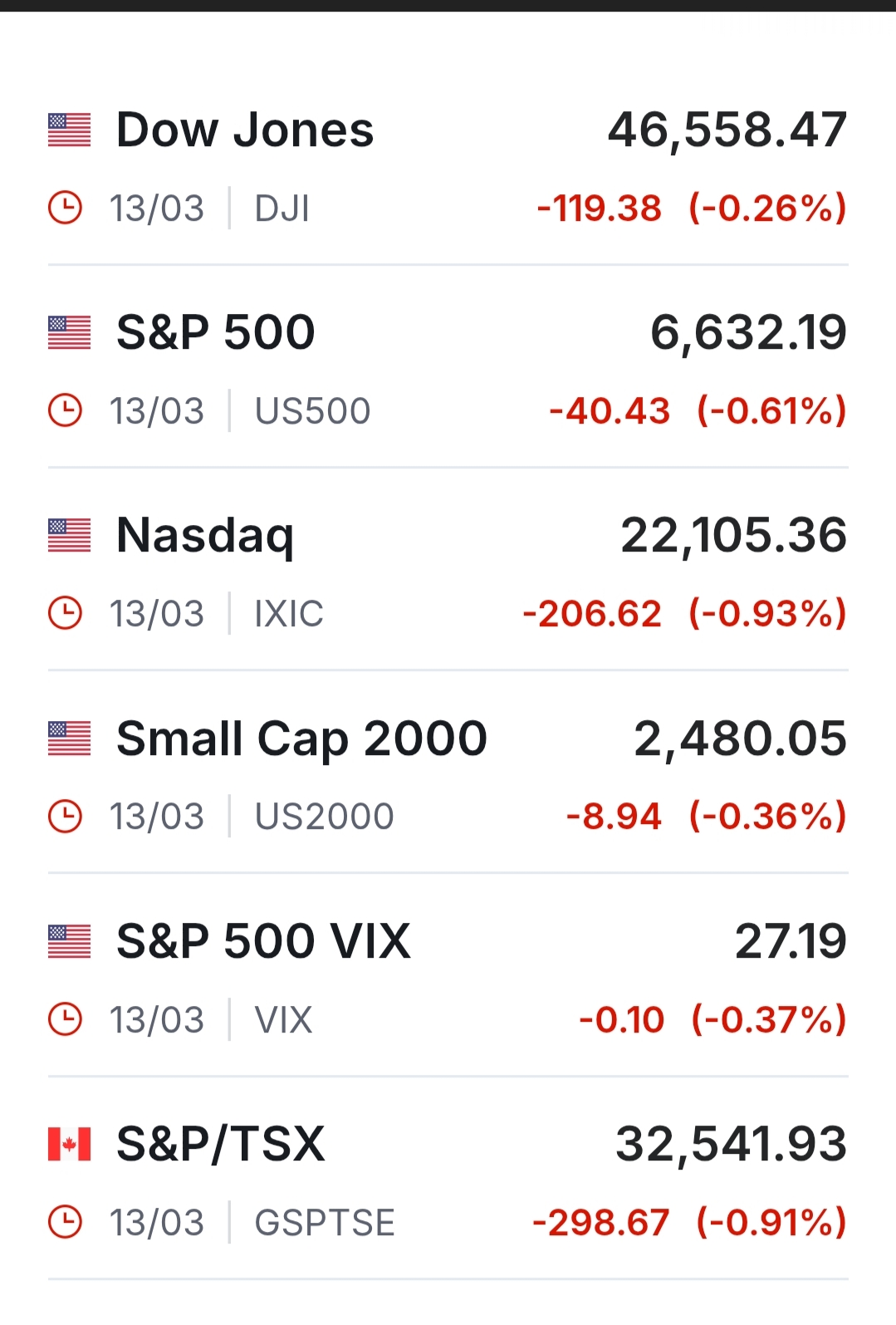Viewport: 896px width, 1325px height.
Task: Select the Nasdaq index row
Action: [x=205, y=537]
